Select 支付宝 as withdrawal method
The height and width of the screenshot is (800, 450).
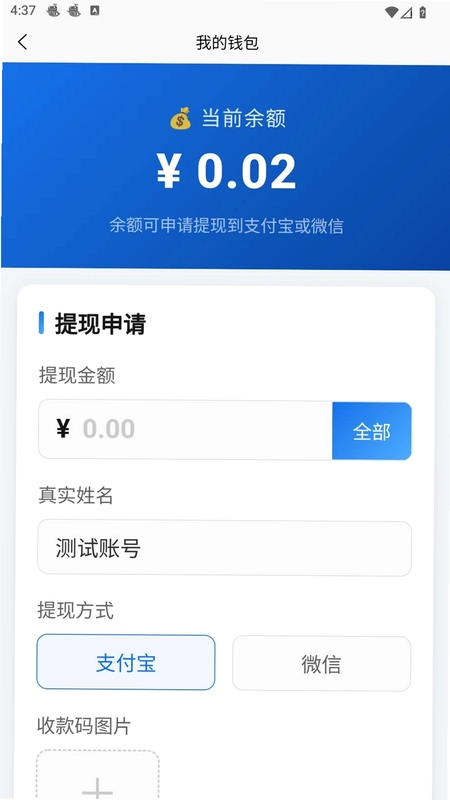(126, 662)
